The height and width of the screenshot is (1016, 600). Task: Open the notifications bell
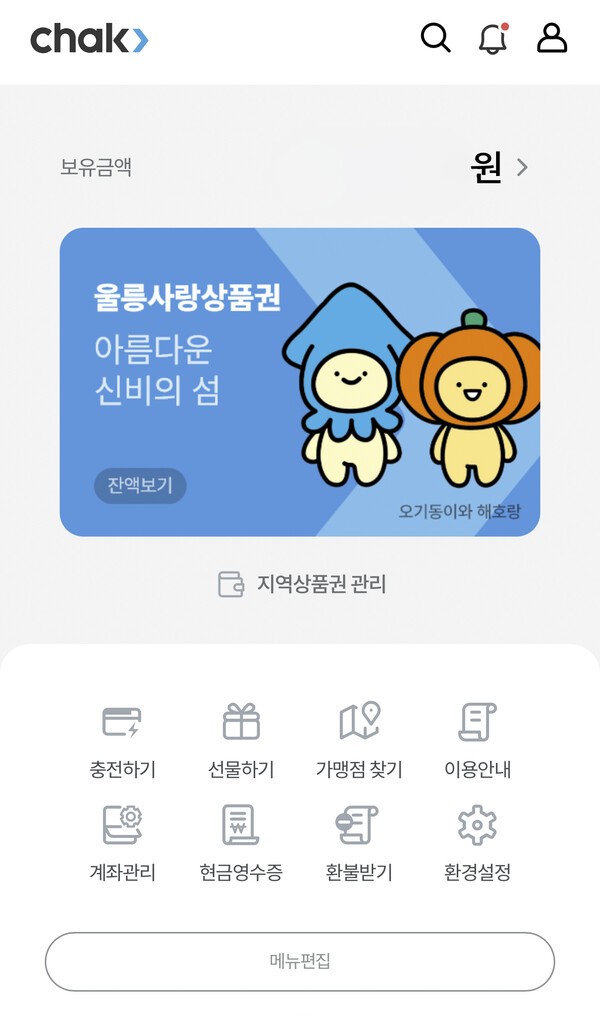(x=492, y=39)
